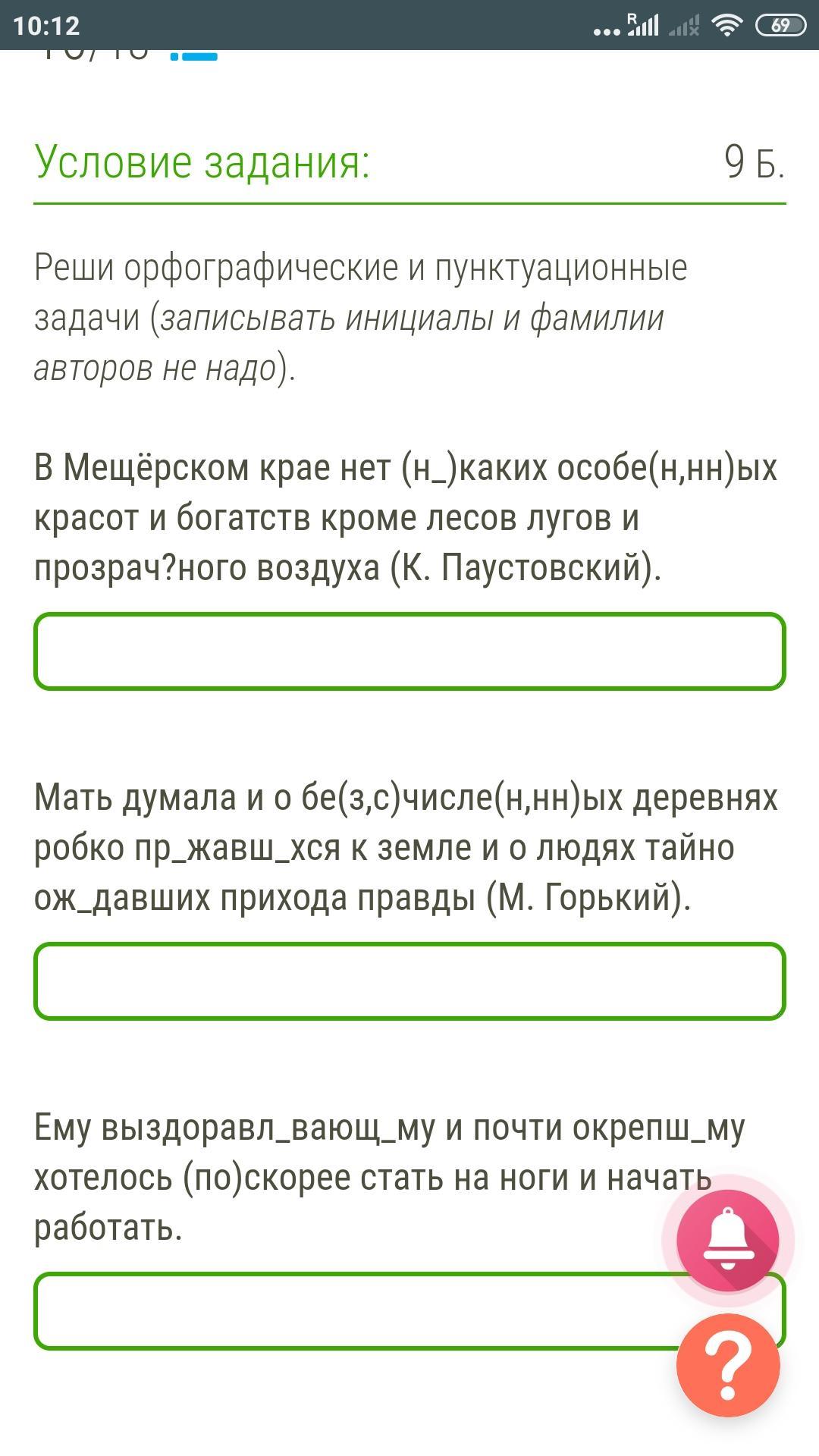Open the orange question mark help button
This screenshot has height=1456, width=819.
coord(728,1366)
